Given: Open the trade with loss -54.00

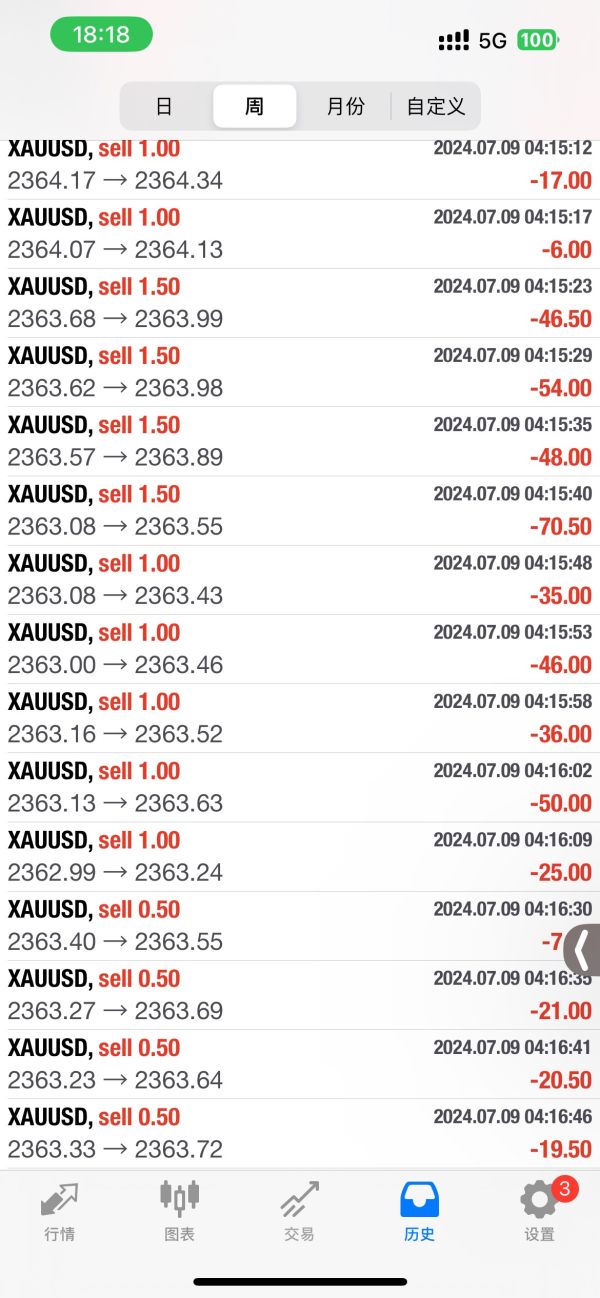Looking at the screenshot, I should point(300,372).
